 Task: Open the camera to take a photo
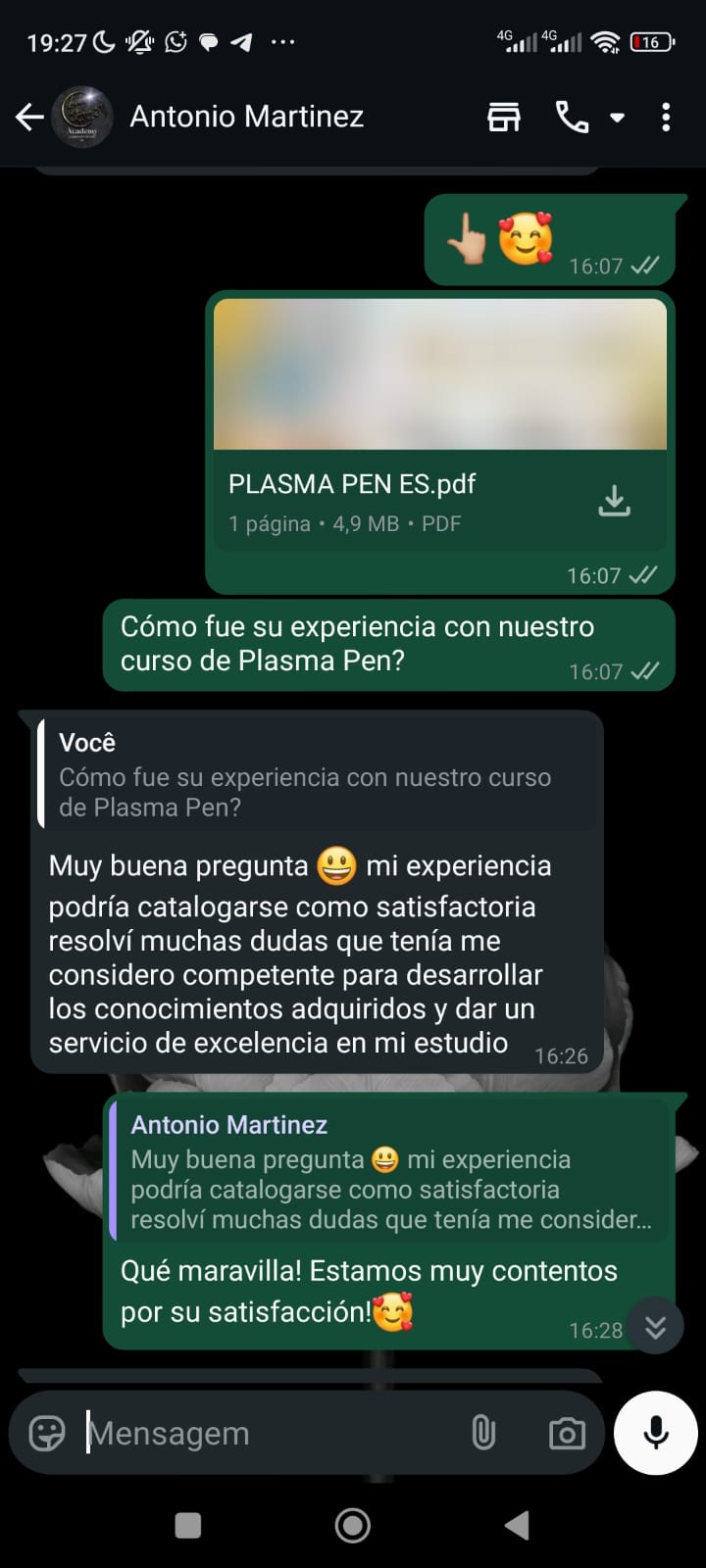tap(567, 1433)
